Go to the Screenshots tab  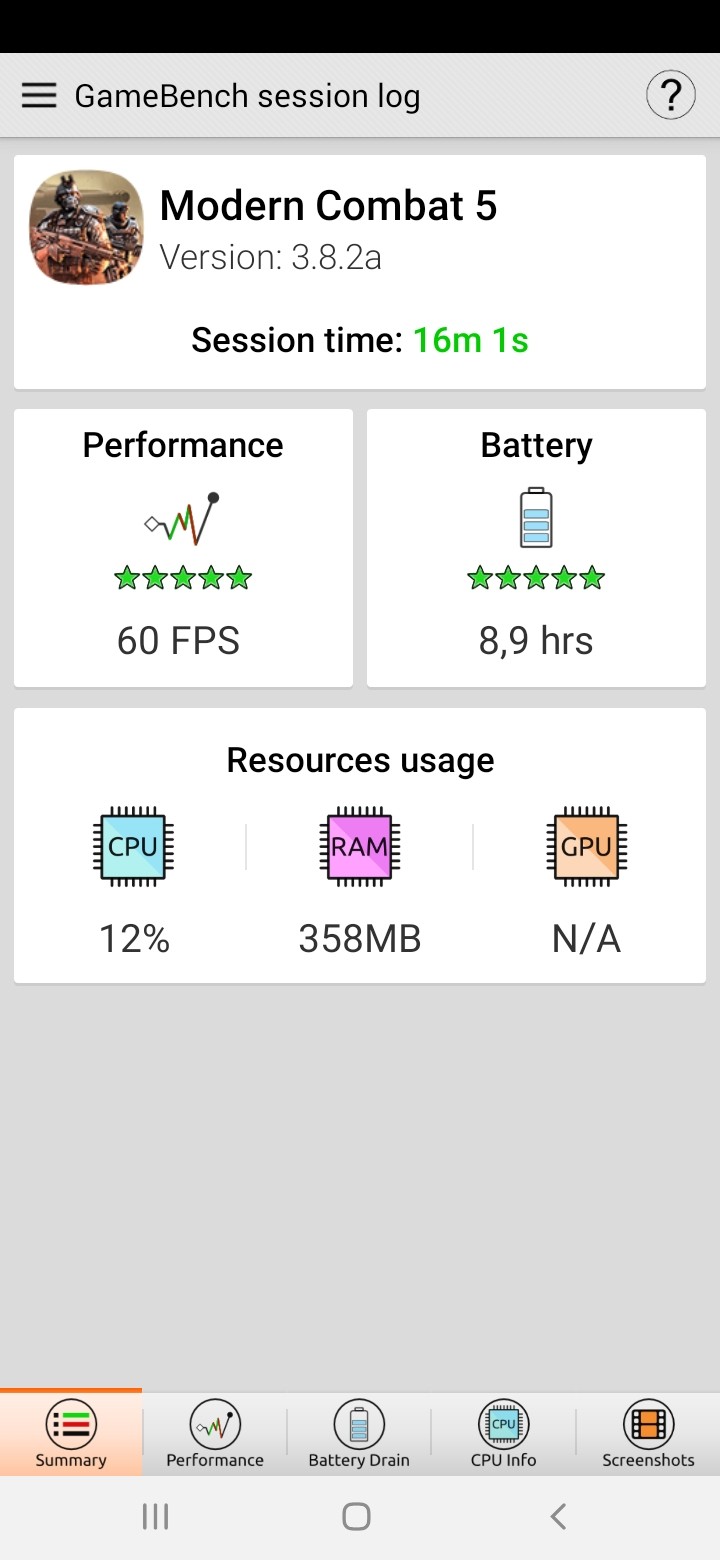(x=648, y=1434)
